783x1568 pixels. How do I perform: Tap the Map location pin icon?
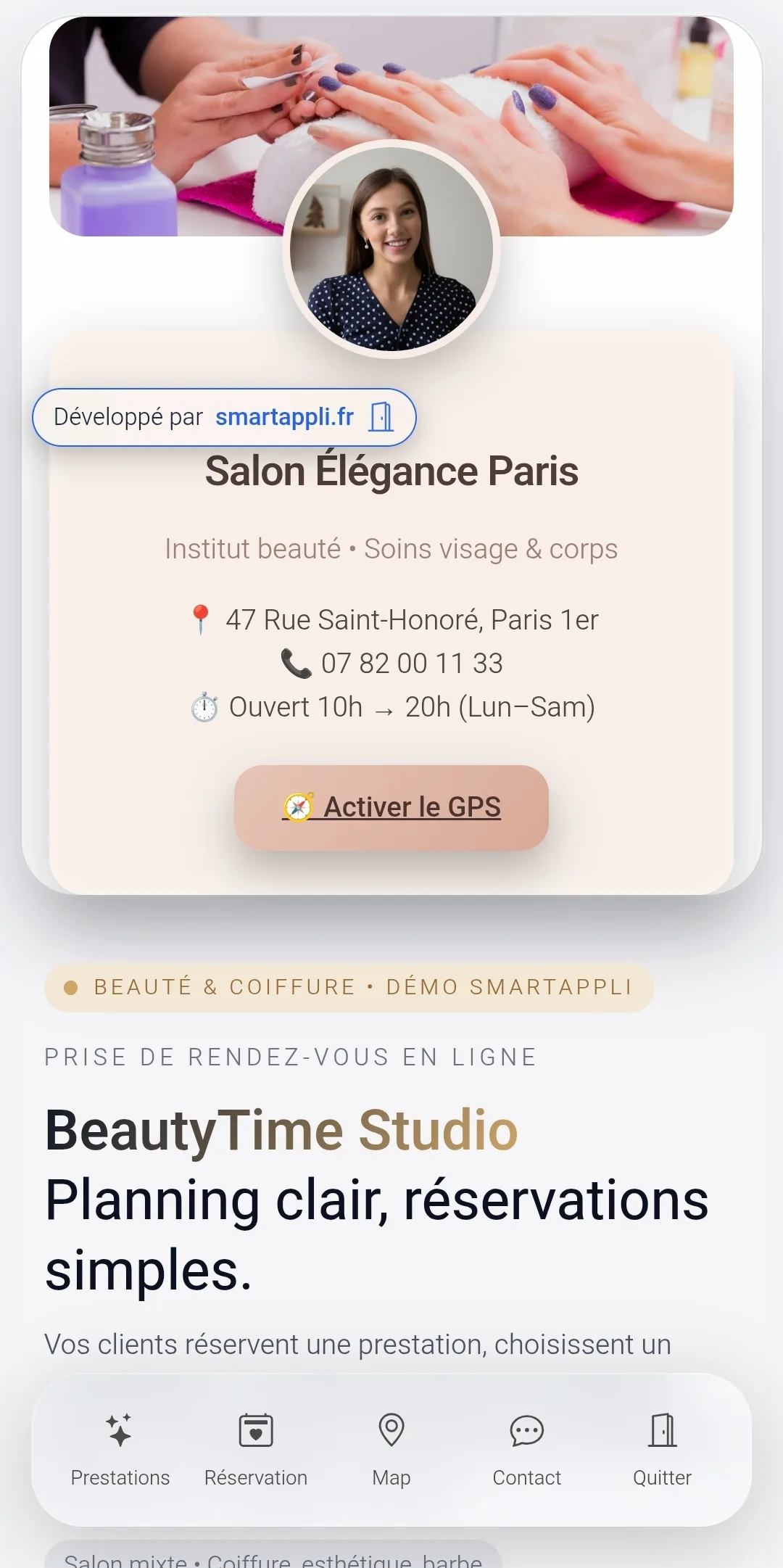[x=391, y=1430]
